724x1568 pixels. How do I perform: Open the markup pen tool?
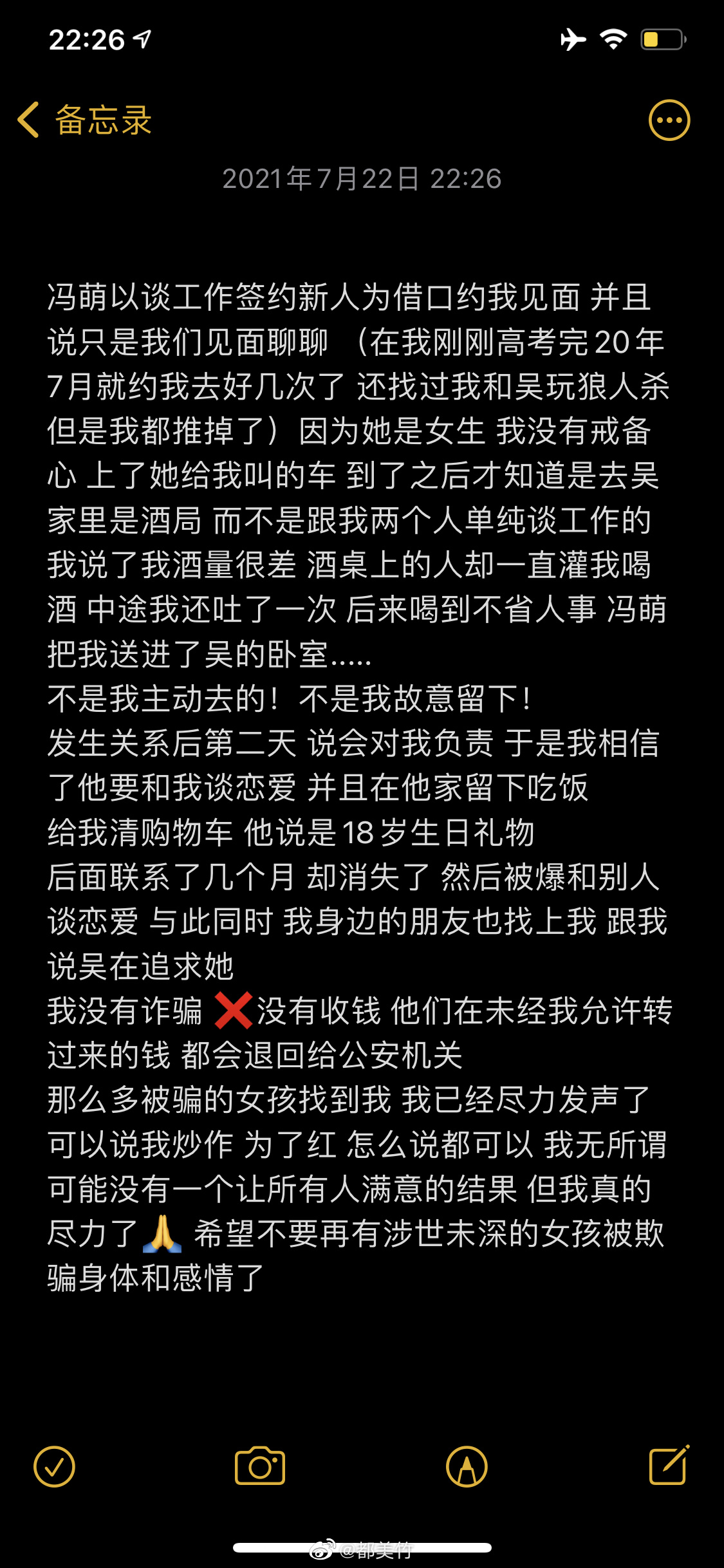click(x=467, y=1466)
